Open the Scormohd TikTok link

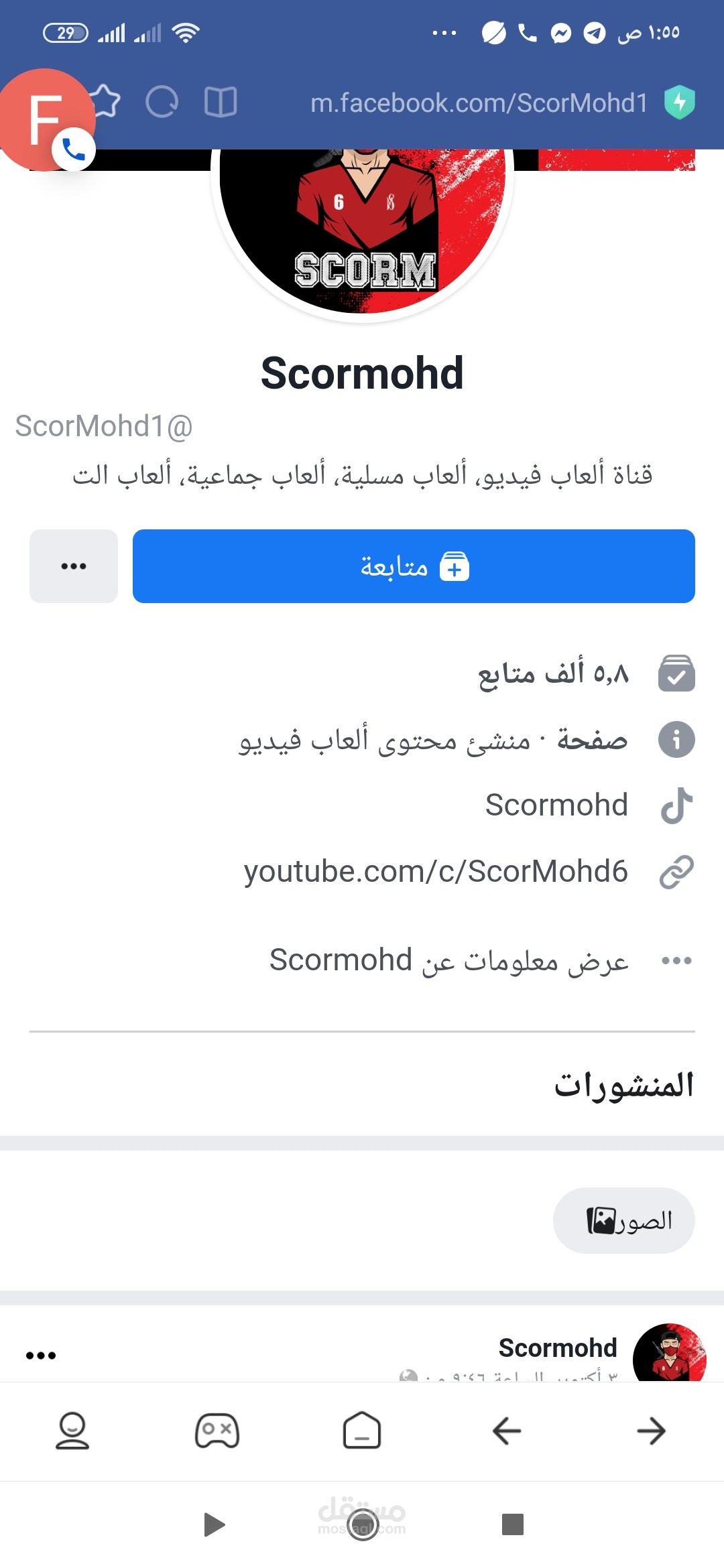(556, 805)
